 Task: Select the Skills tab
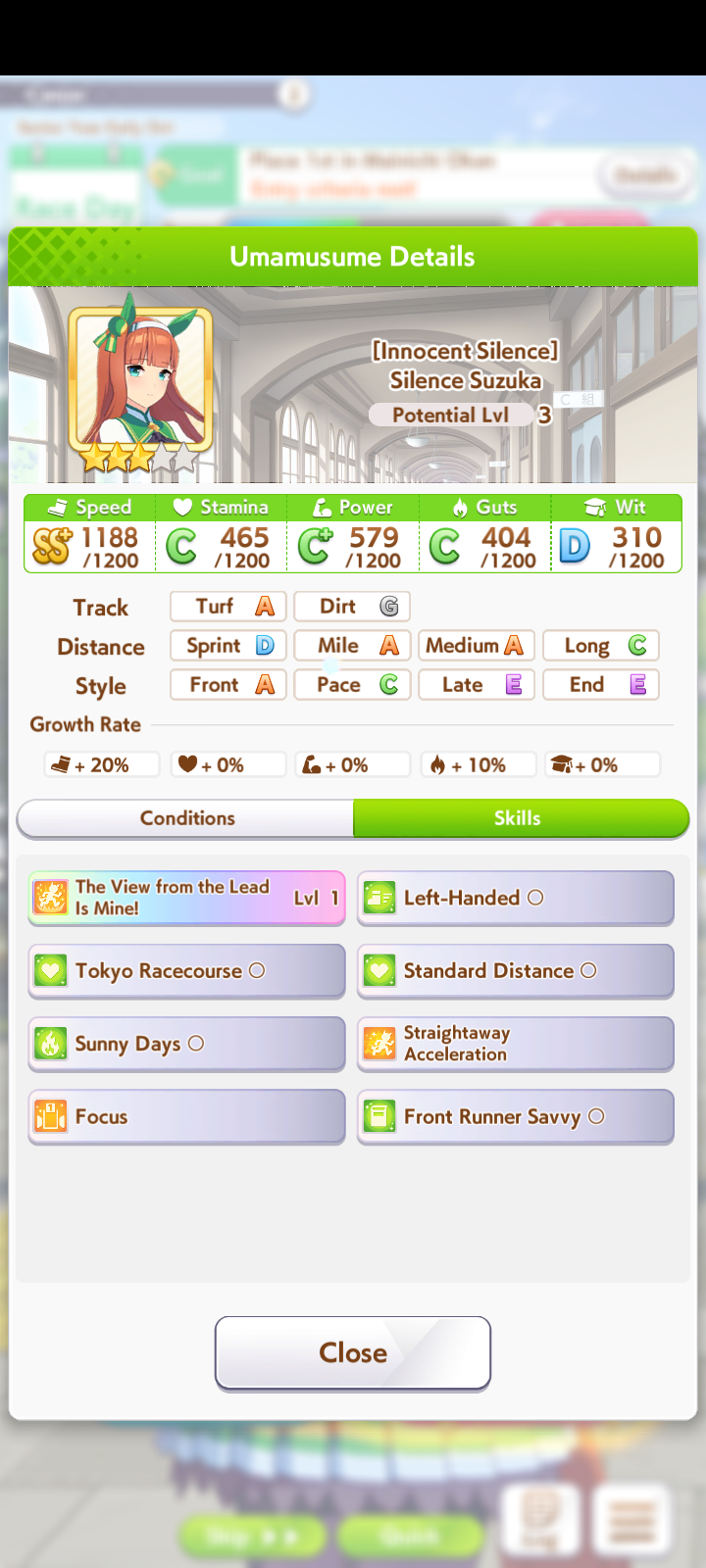(x=521, y=818)
